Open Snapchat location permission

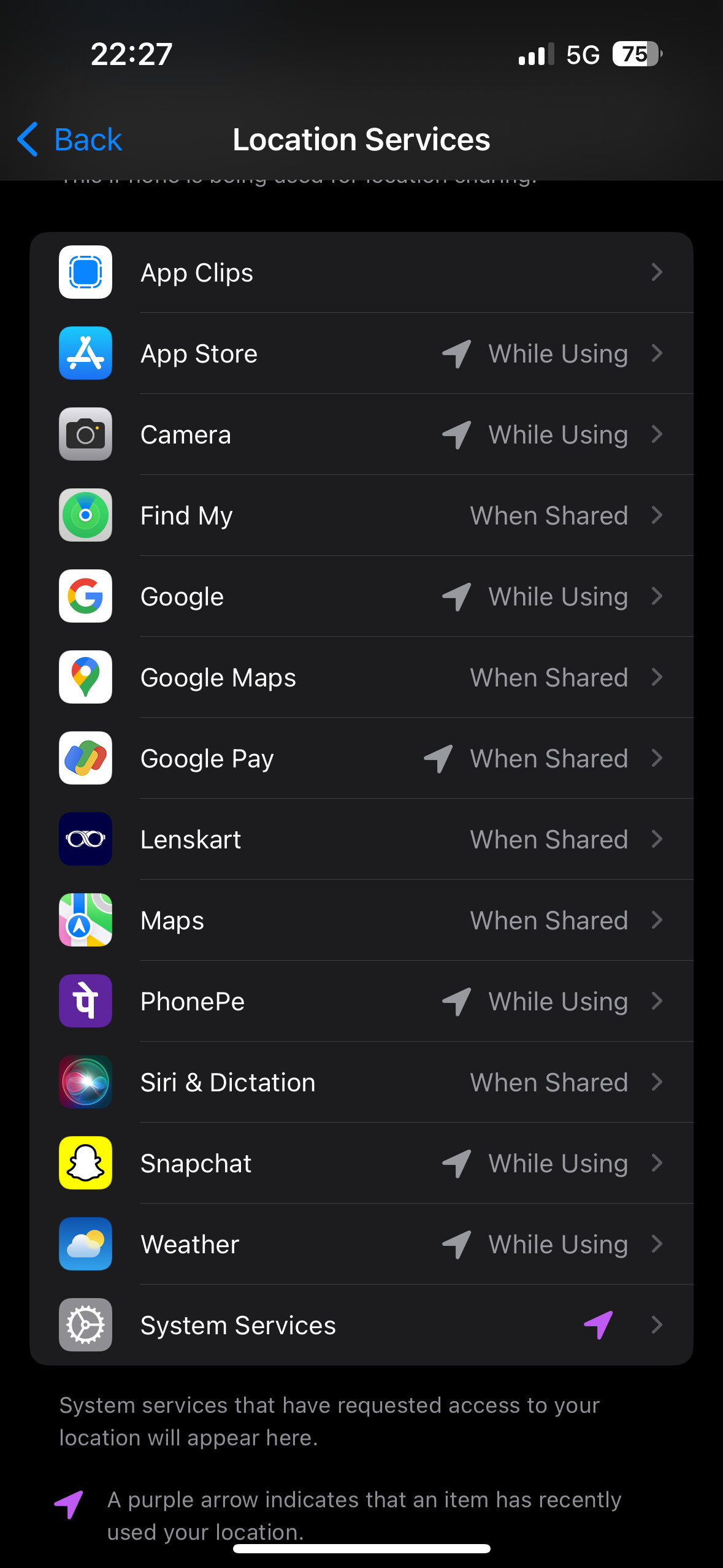point(361,1163)
